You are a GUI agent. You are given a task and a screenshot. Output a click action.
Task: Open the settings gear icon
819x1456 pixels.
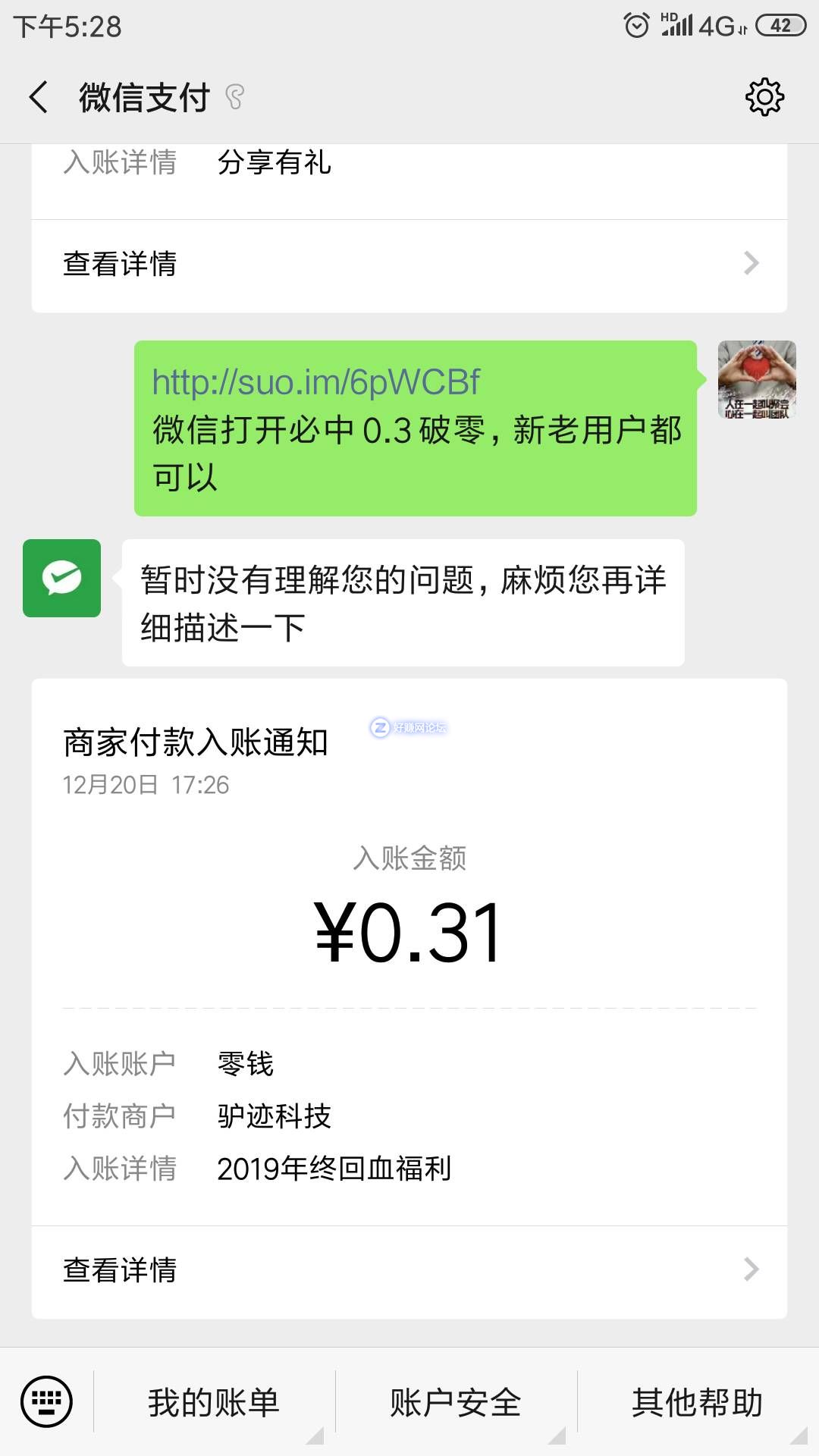(x=764, y=97)
